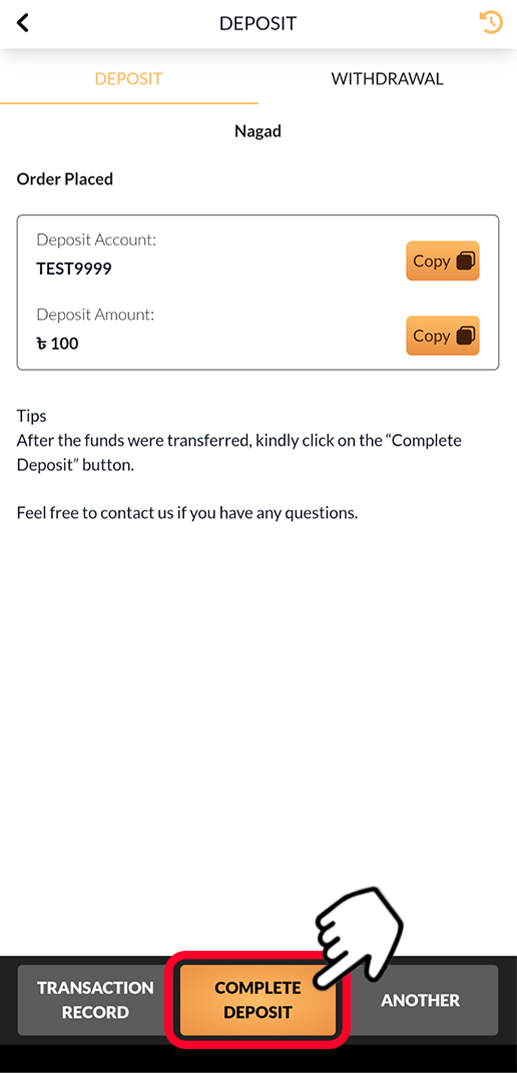The height and width of the screenshot is (1073, 517).
Task: Copy the deposit amount 100
Action: tap(442, 335)
